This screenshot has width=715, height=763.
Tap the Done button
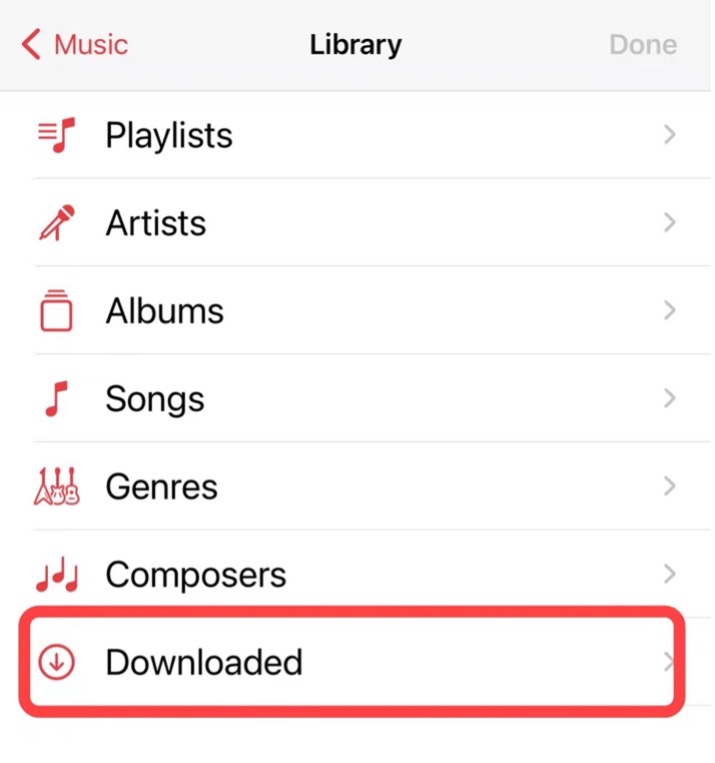(642, 45)
